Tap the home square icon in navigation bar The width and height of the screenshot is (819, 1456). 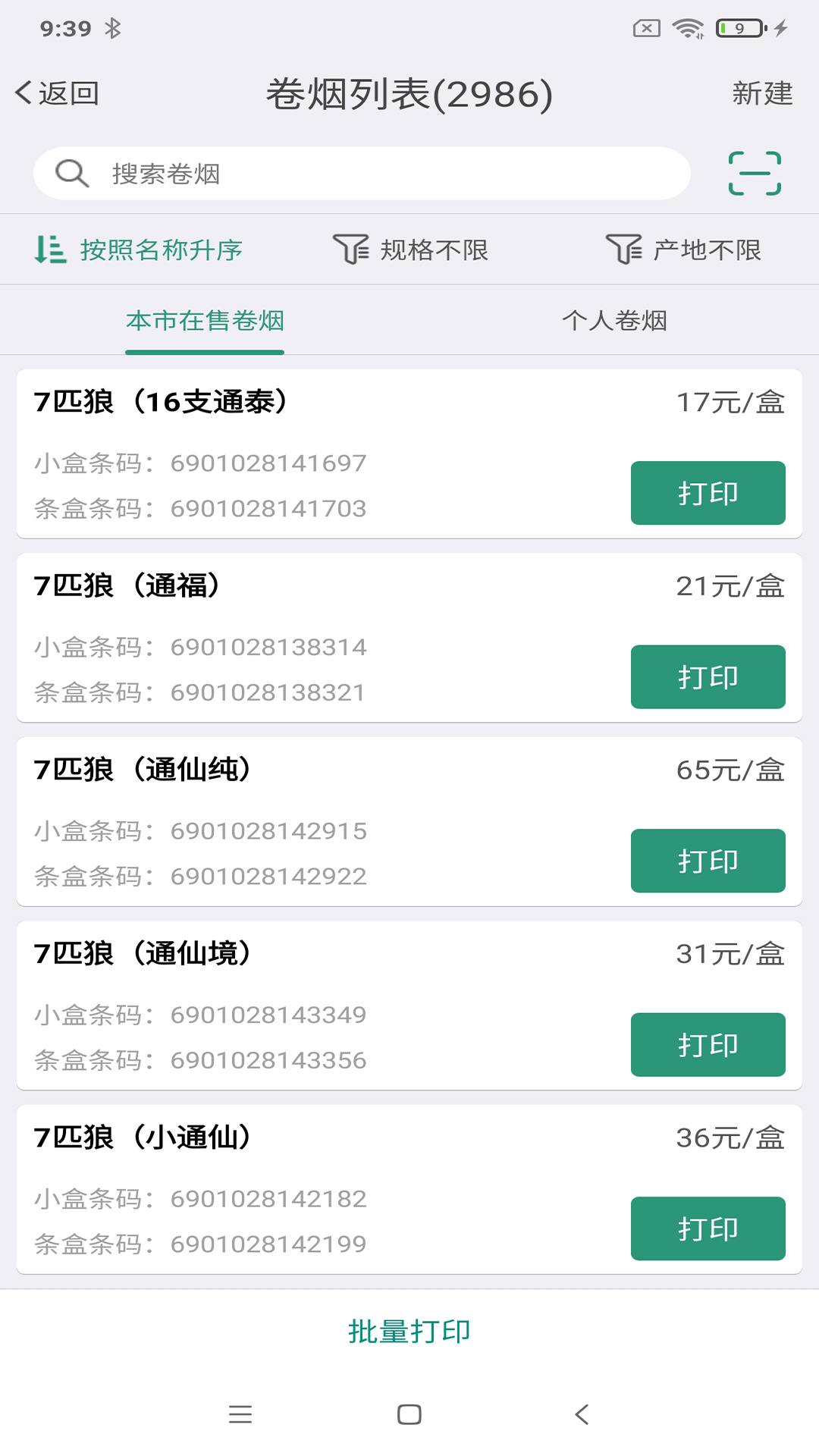409,1414
